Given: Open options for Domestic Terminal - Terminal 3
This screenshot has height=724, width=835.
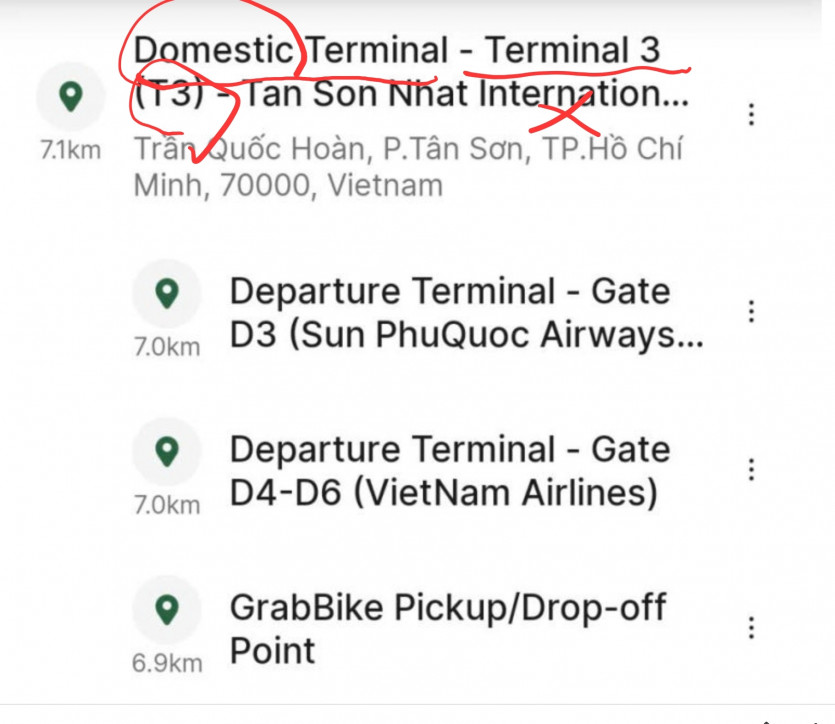Looking at the screenshot, I should [751, 114].
